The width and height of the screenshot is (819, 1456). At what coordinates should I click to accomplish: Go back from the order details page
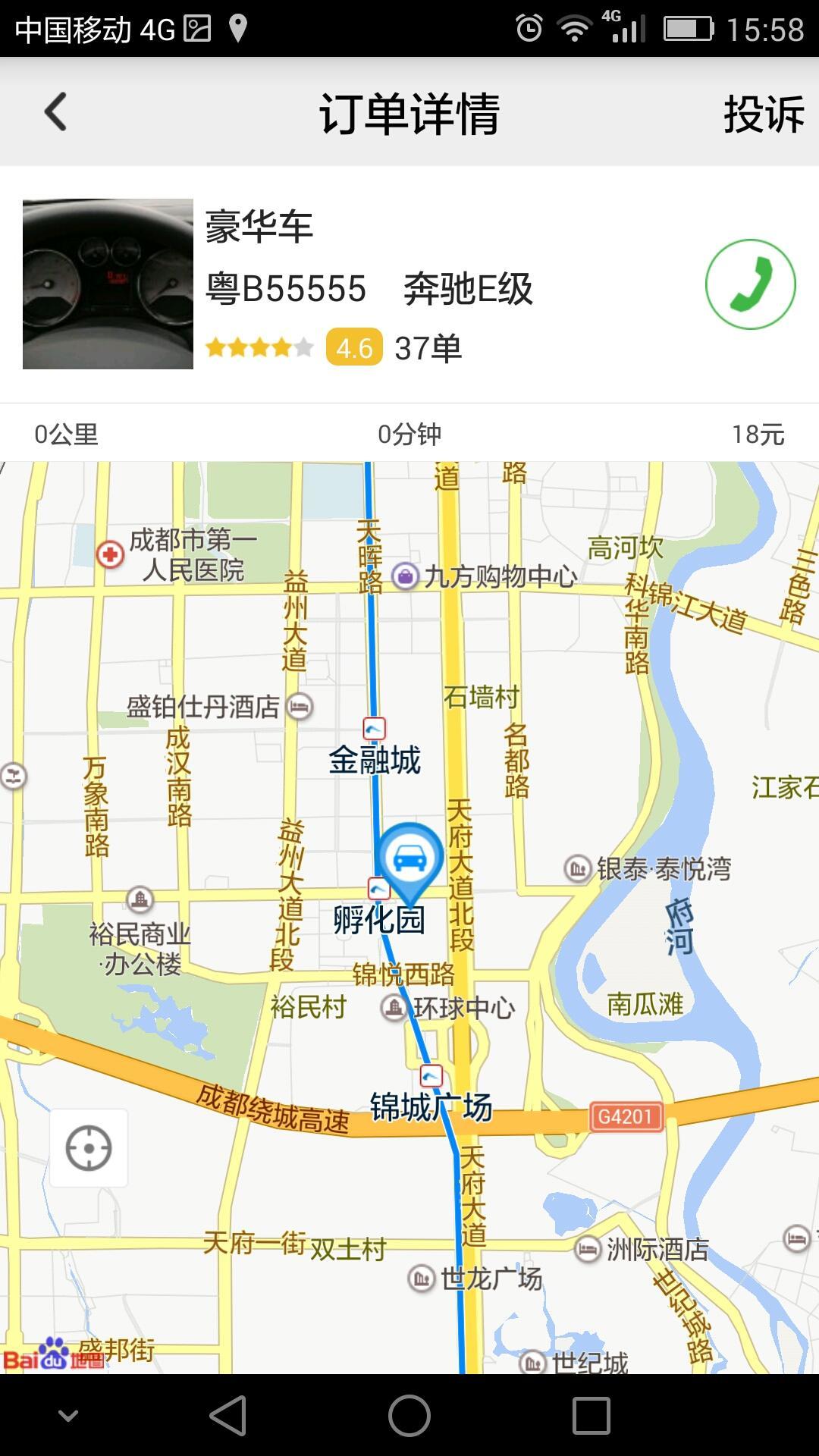tap(55, 112)
